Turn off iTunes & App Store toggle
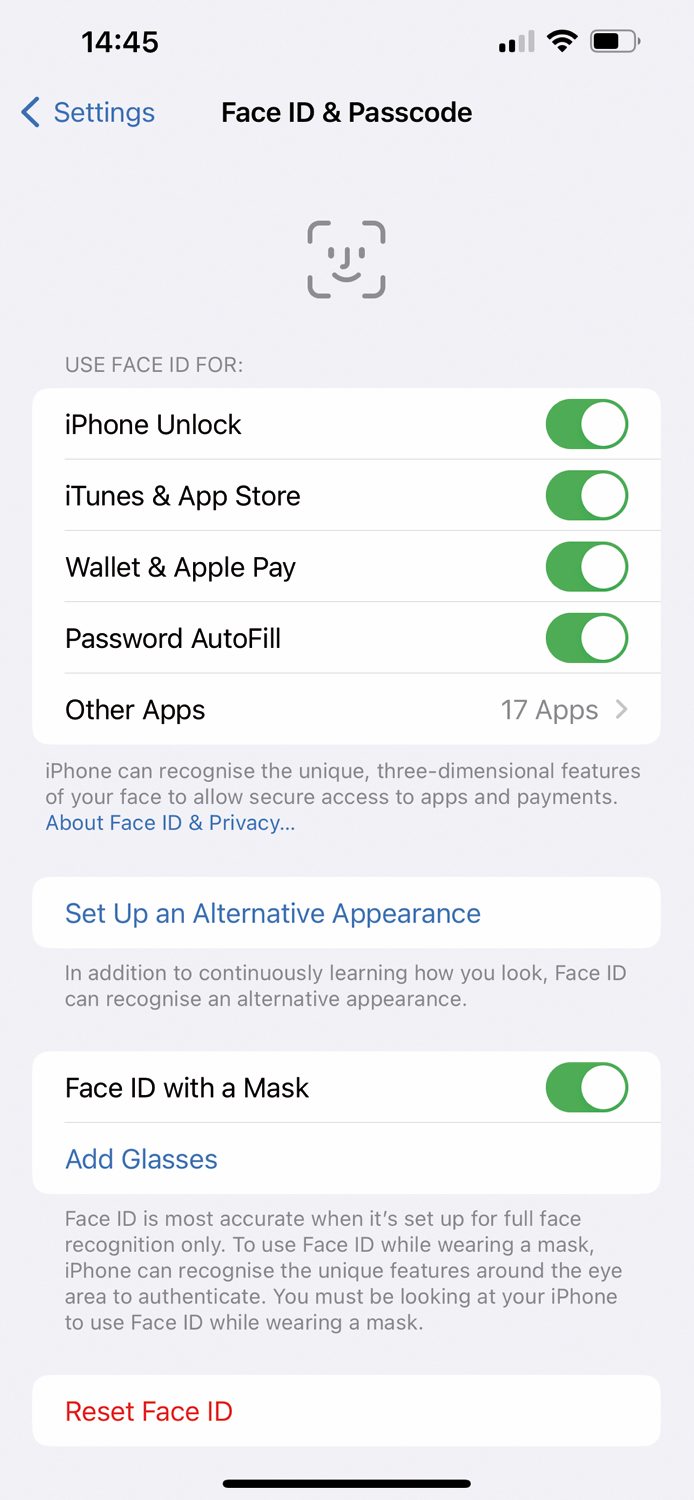Screen dimensions: 694x1500 587,495
